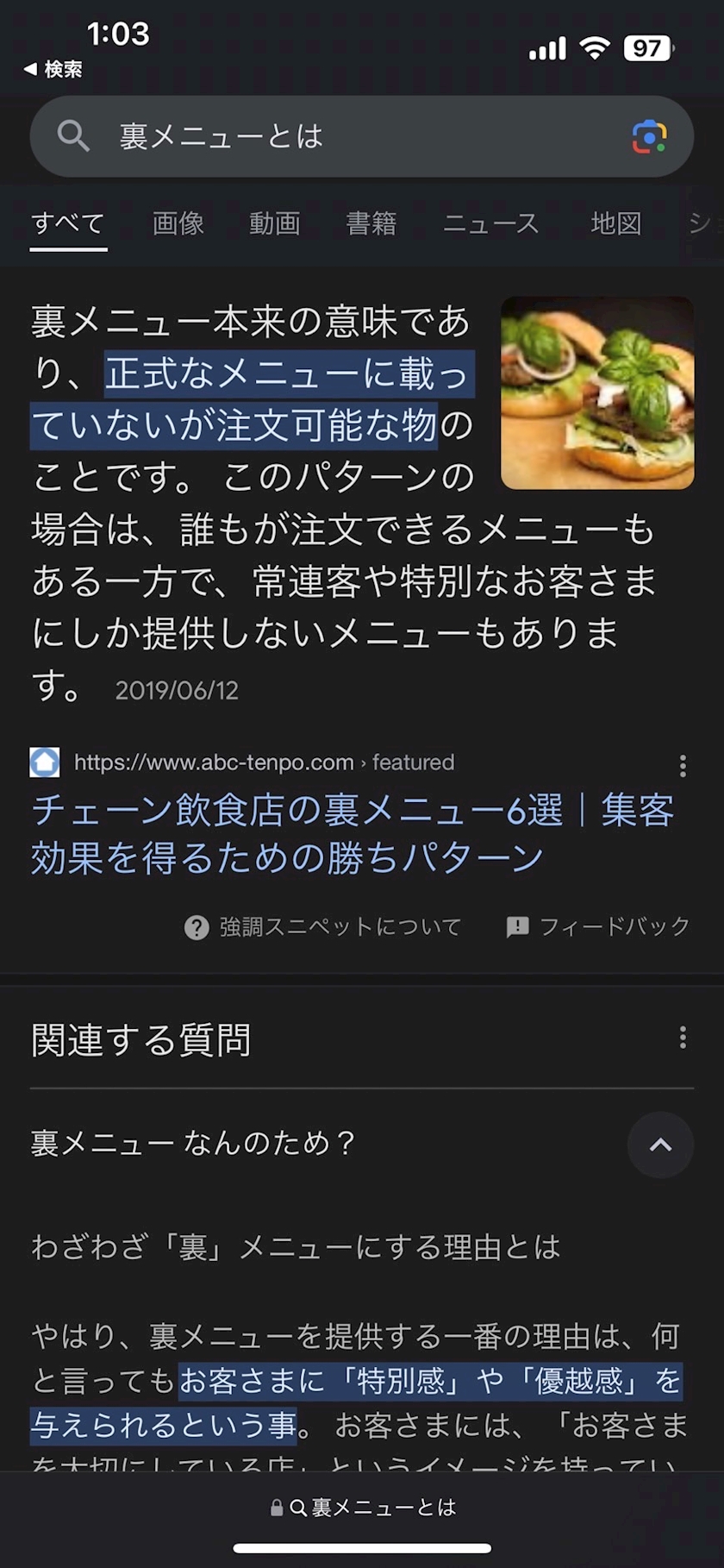
Task: Switch to the 動画 tab
Action: (275, 223)
